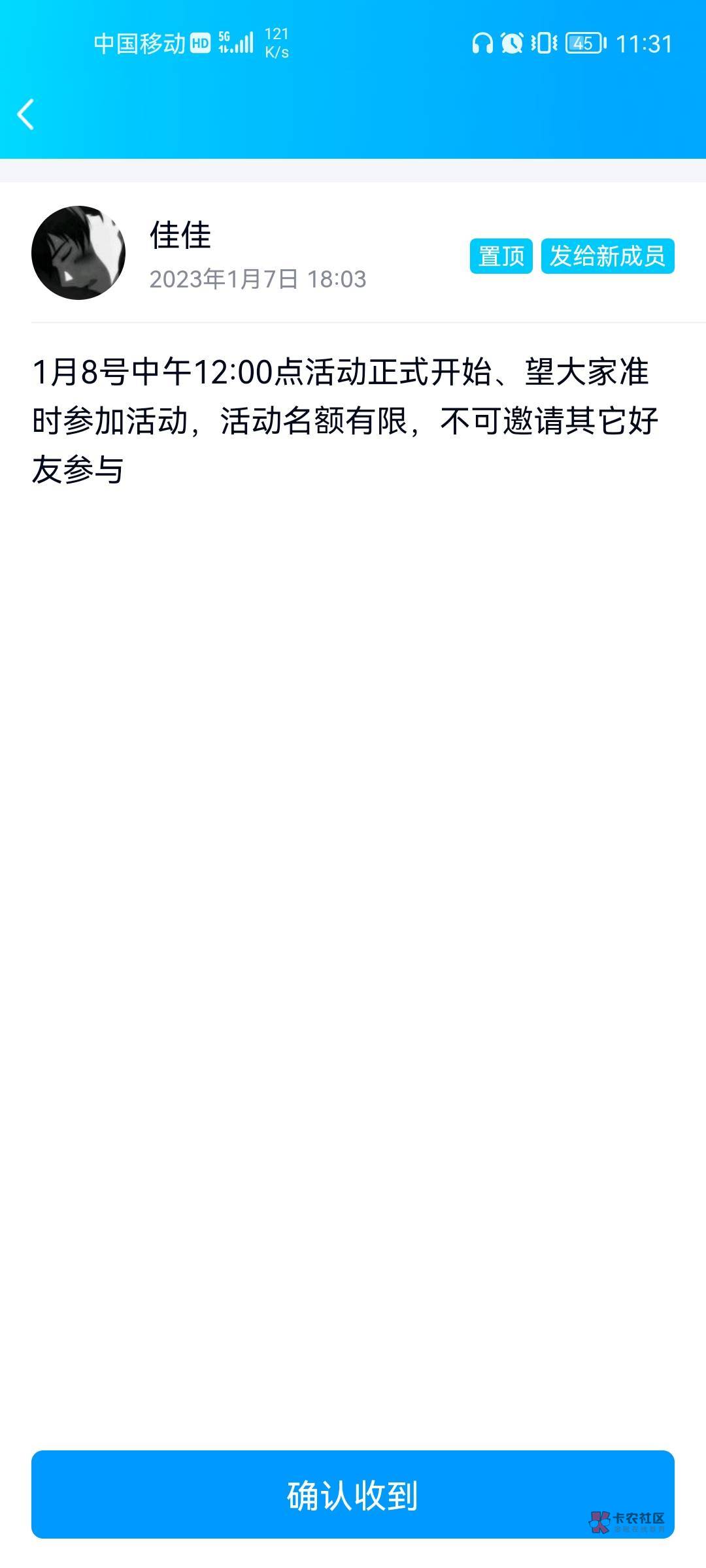The height and width of the screenshot is (1568, 706).
Task: Tap the 确认收到 confirm button
Action: 353,1494
